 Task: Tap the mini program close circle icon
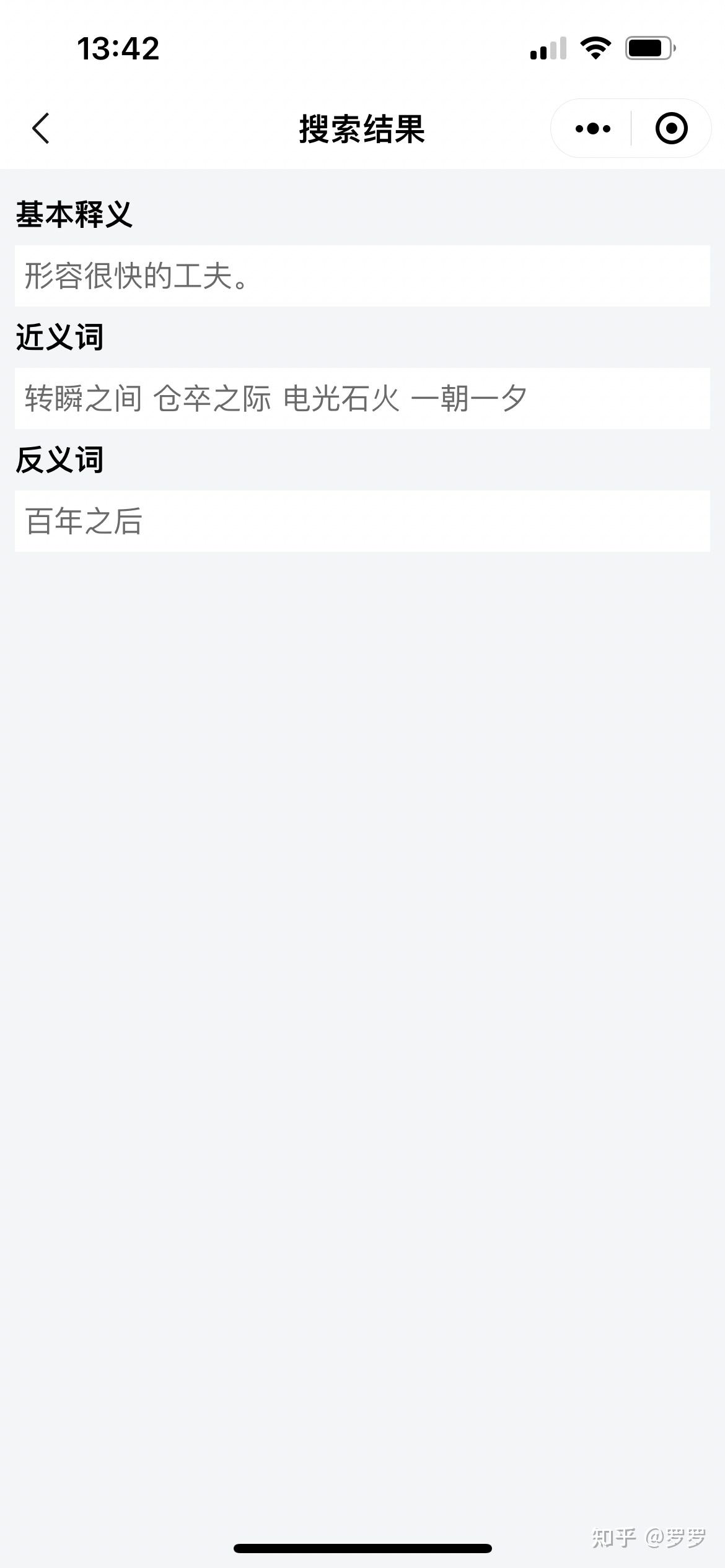coord(671,128)
